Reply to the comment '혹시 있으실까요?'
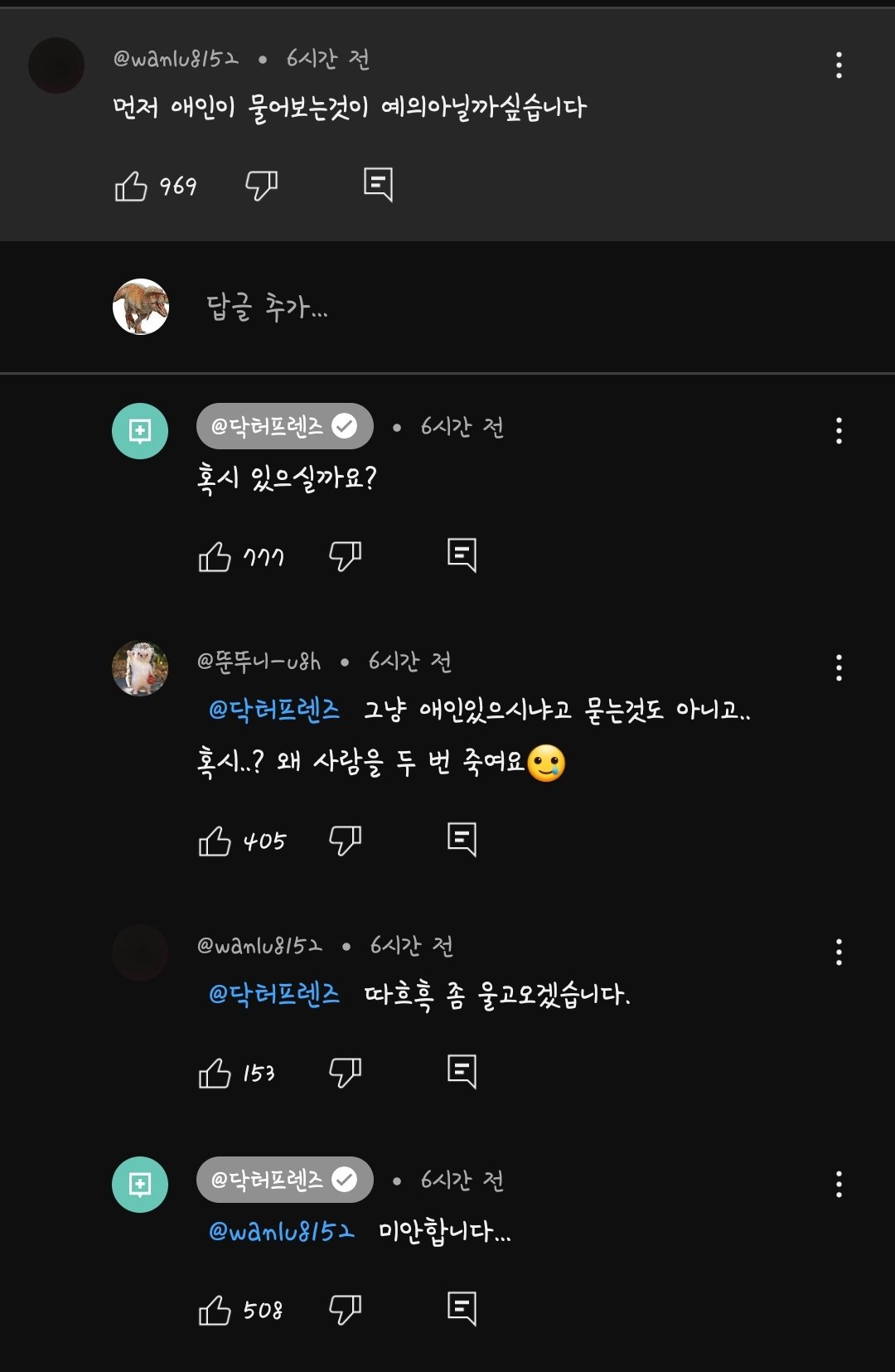The height and width of the screenshot is (1372, 895). point(462,555)
